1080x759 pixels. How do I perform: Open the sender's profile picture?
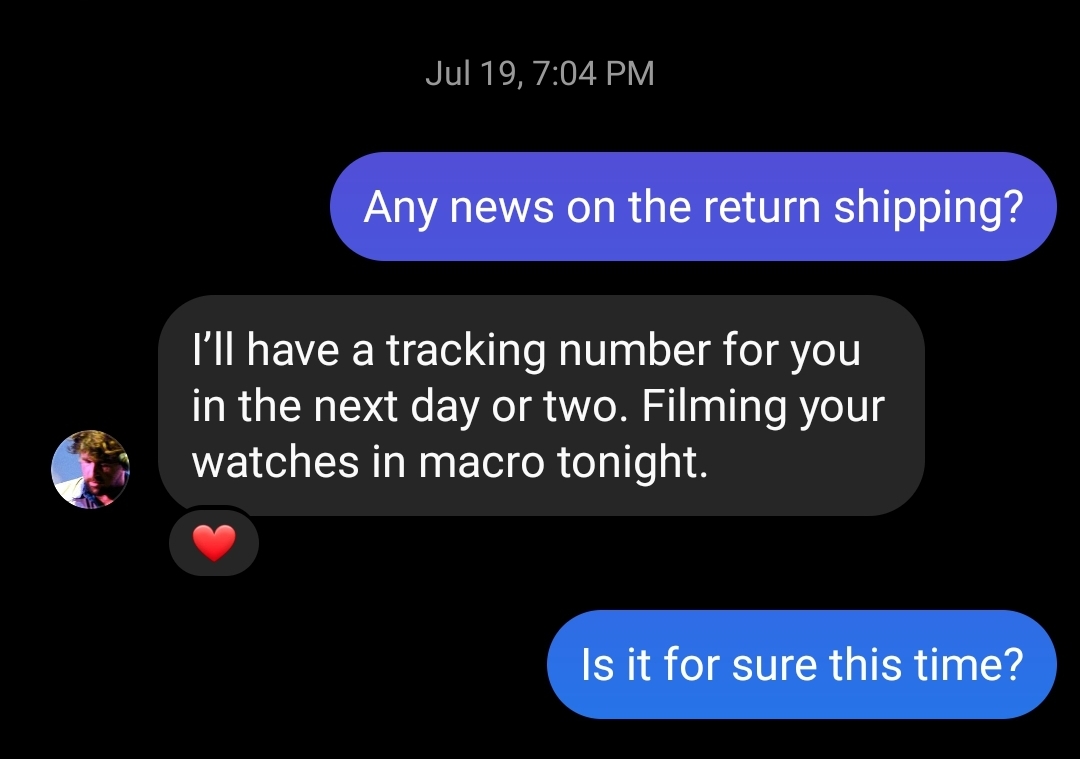[90, 469]
